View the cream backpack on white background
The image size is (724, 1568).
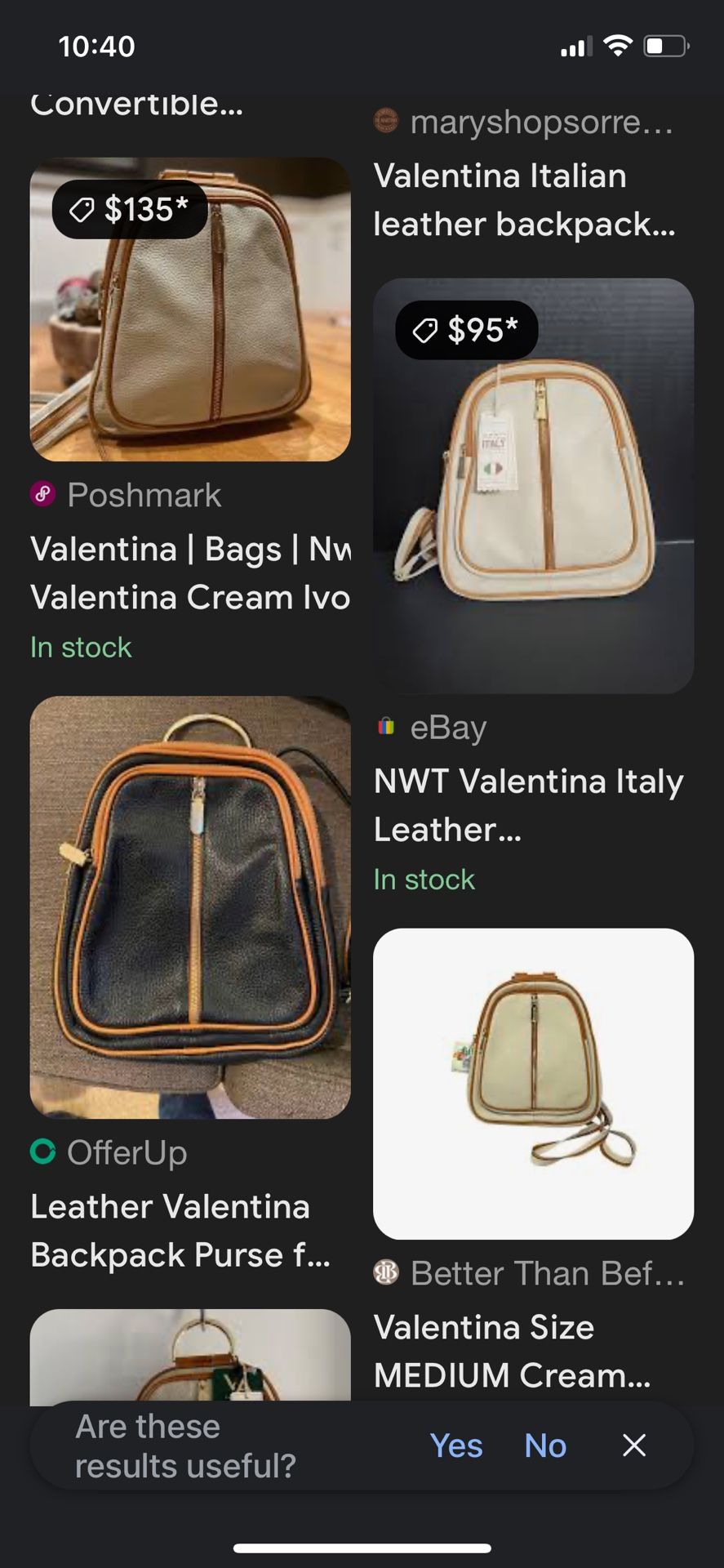tap(533, 1086)
